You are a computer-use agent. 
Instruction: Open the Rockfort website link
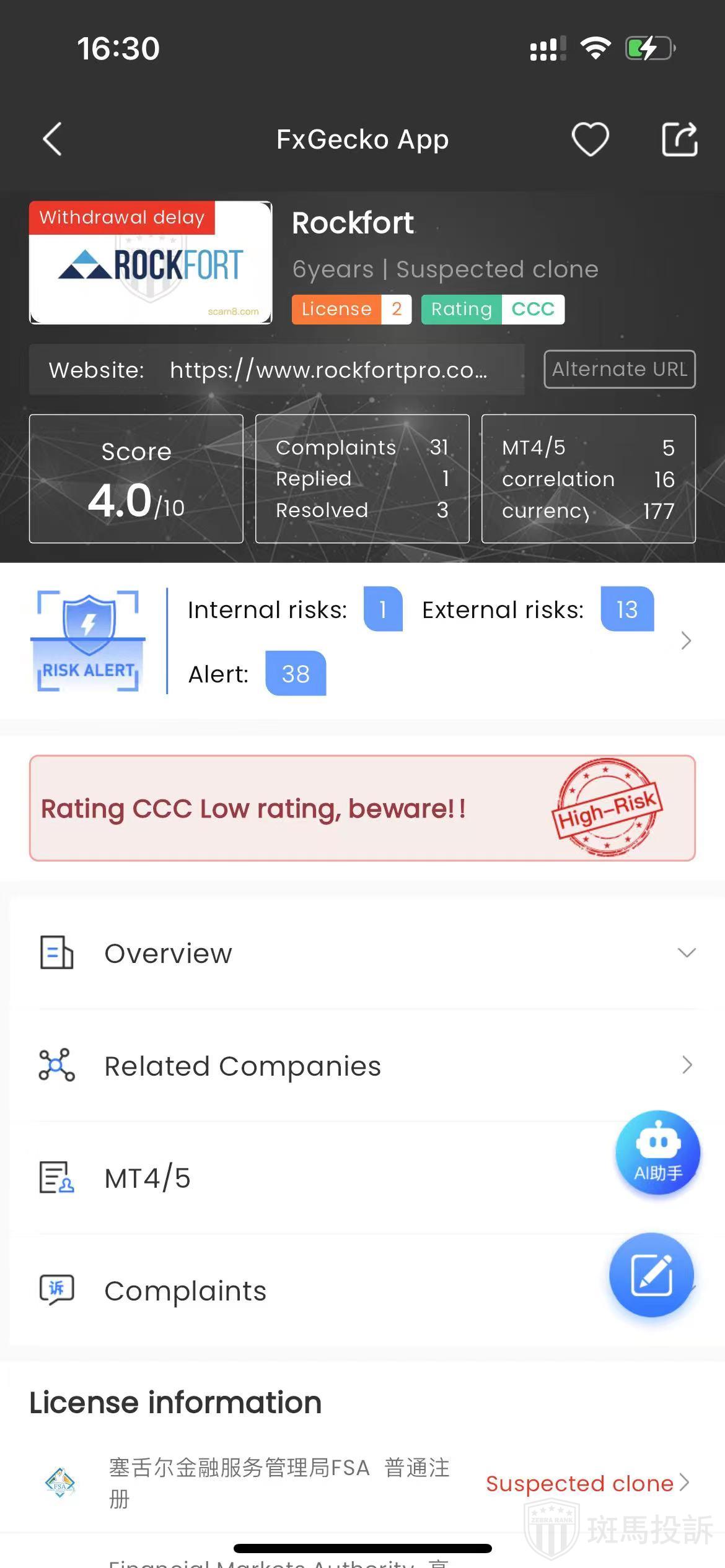pyautogui.click(x=328, y=370)
